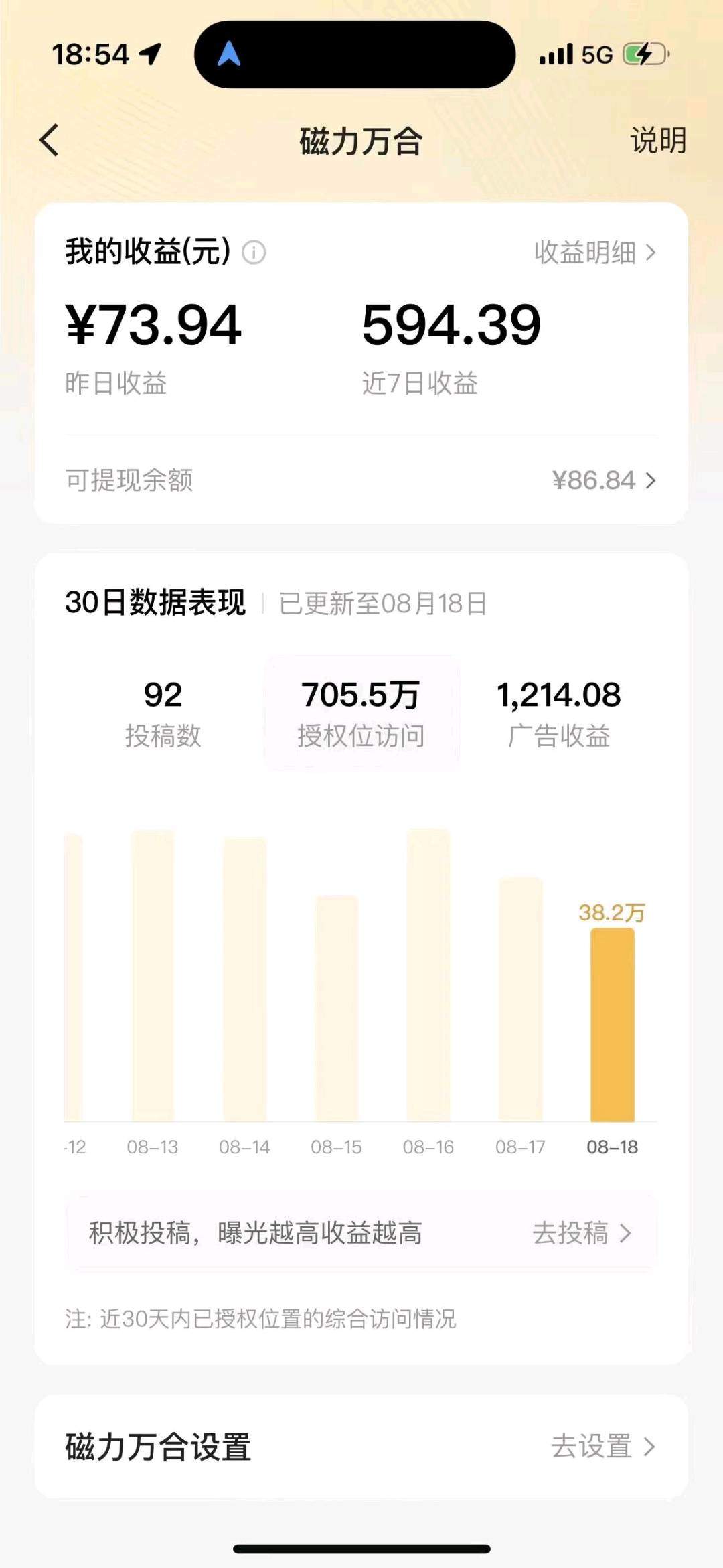The height and width of the screenshot is (1568, 723).
Task: Open the info icon next to 我的收益
Action: tap(254, 253)
